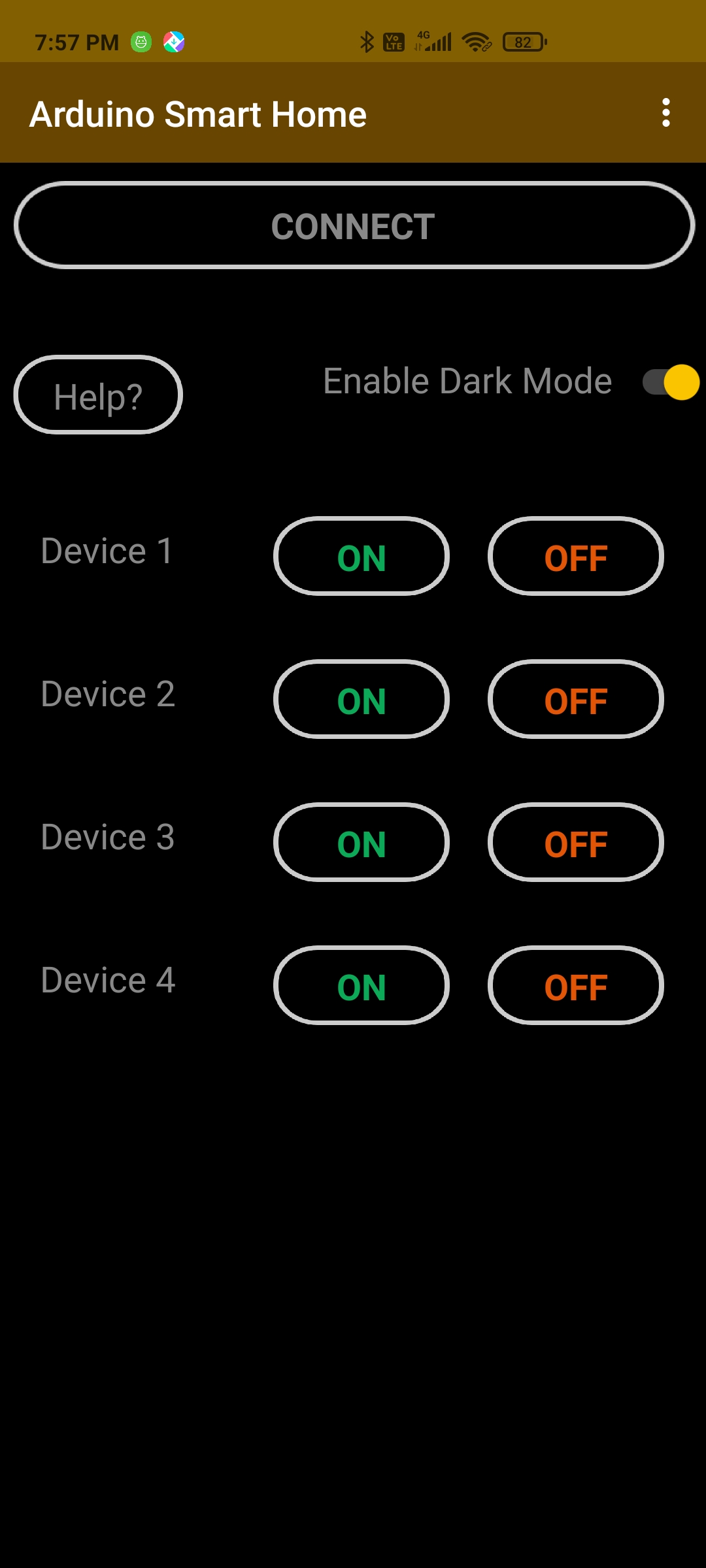The height and width of the screenshot is (1568, 706).
Task: Click the Arduino Smart Home title
Action: [199, 112]
